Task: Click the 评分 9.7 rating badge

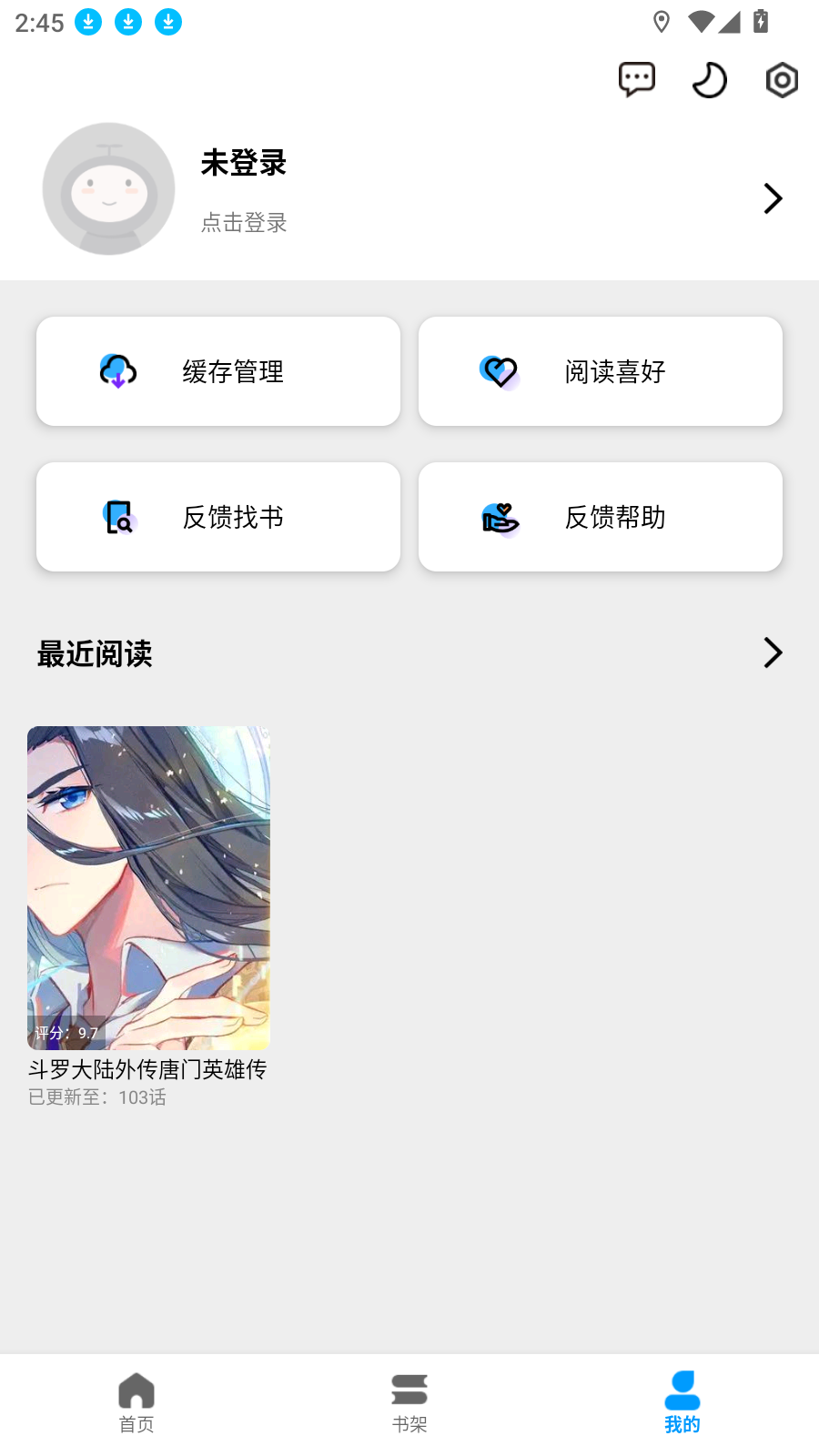Action: (66, 1033)
